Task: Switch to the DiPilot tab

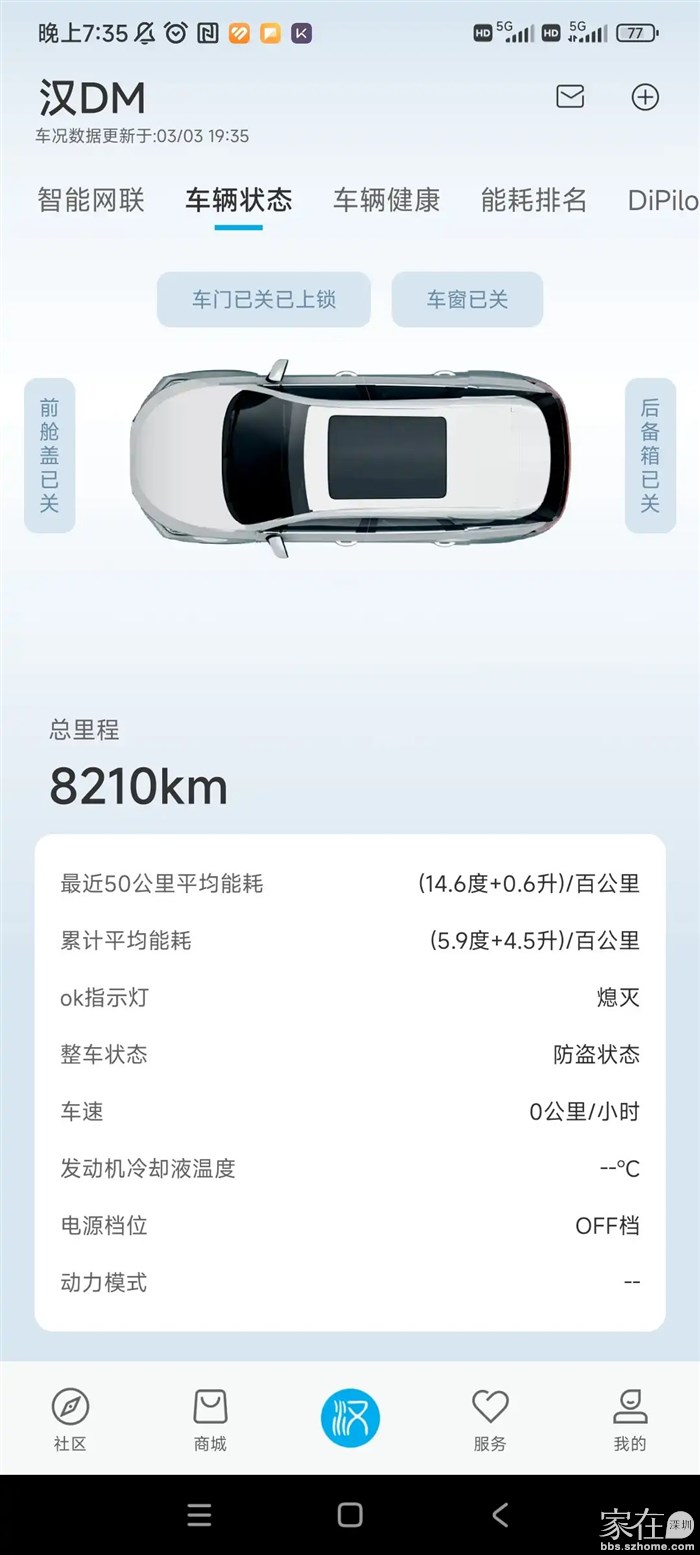Action: pos(662,200)
